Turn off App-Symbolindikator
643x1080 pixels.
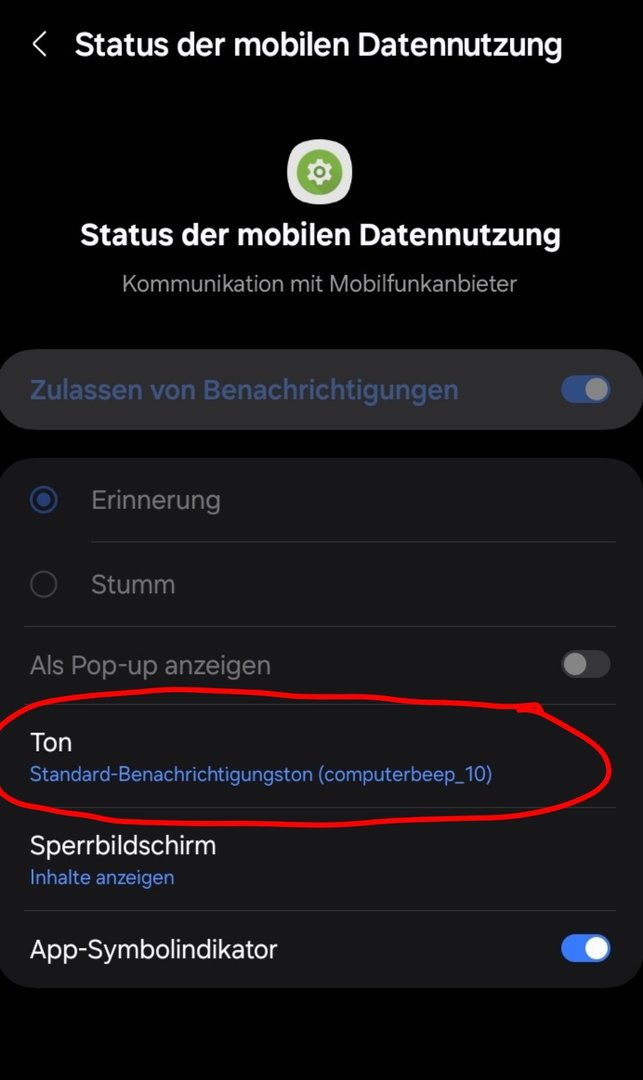(x=585, y=948)
